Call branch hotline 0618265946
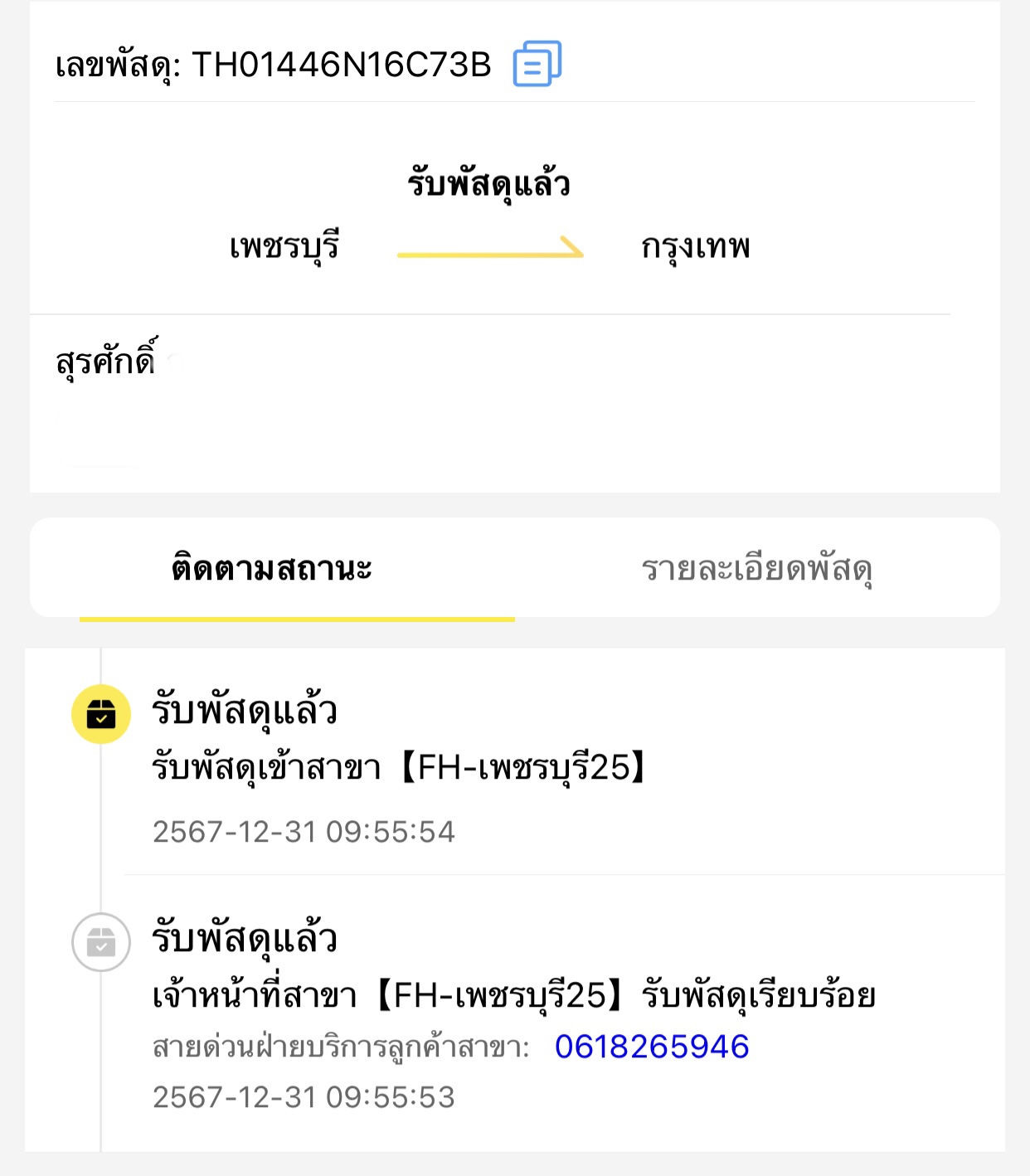This screenshot has height=1176, width=1030. pyautogui.click(x=652, y=1047)
